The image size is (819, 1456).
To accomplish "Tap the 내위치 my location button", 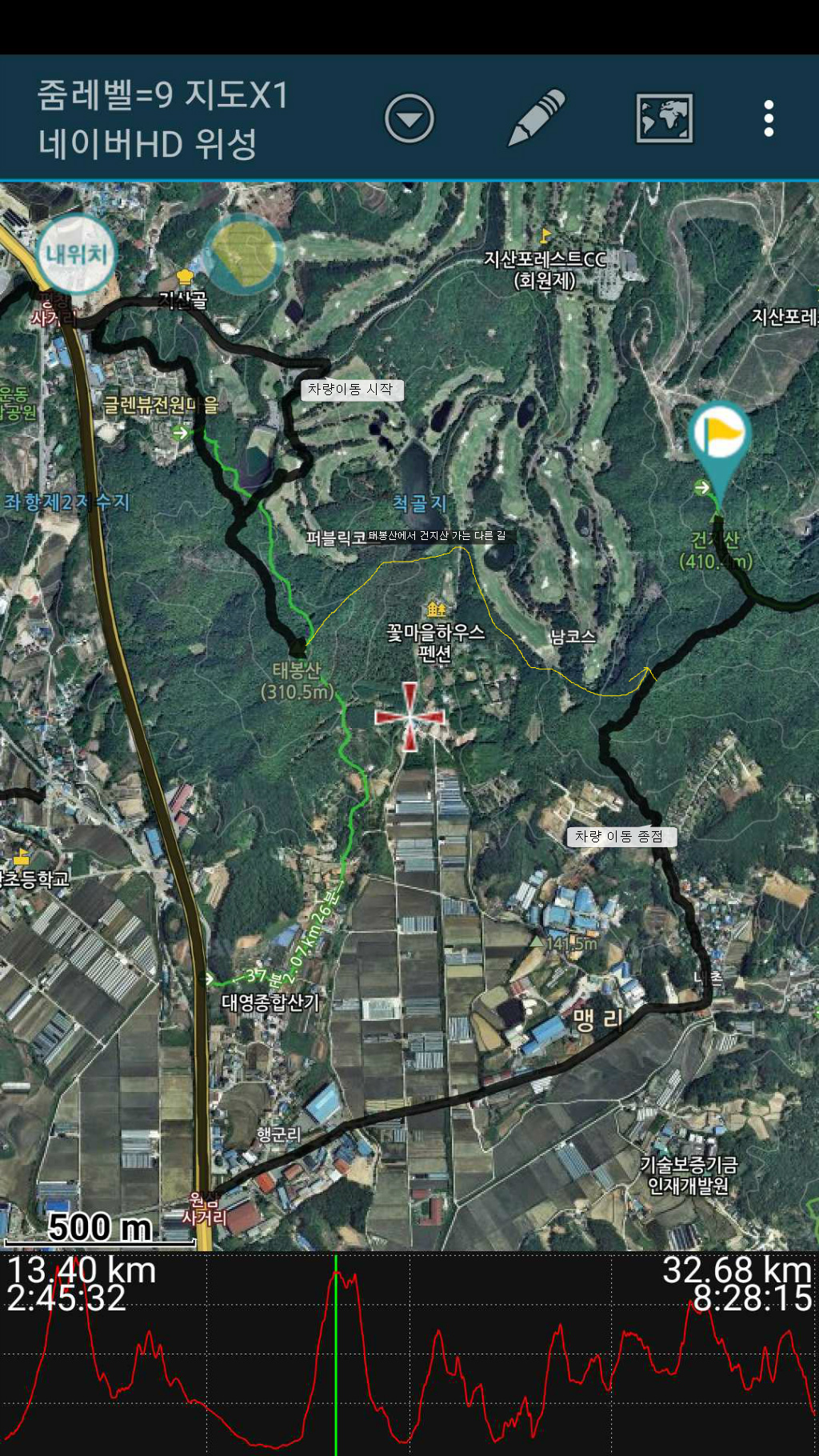I will click(76, 254).
